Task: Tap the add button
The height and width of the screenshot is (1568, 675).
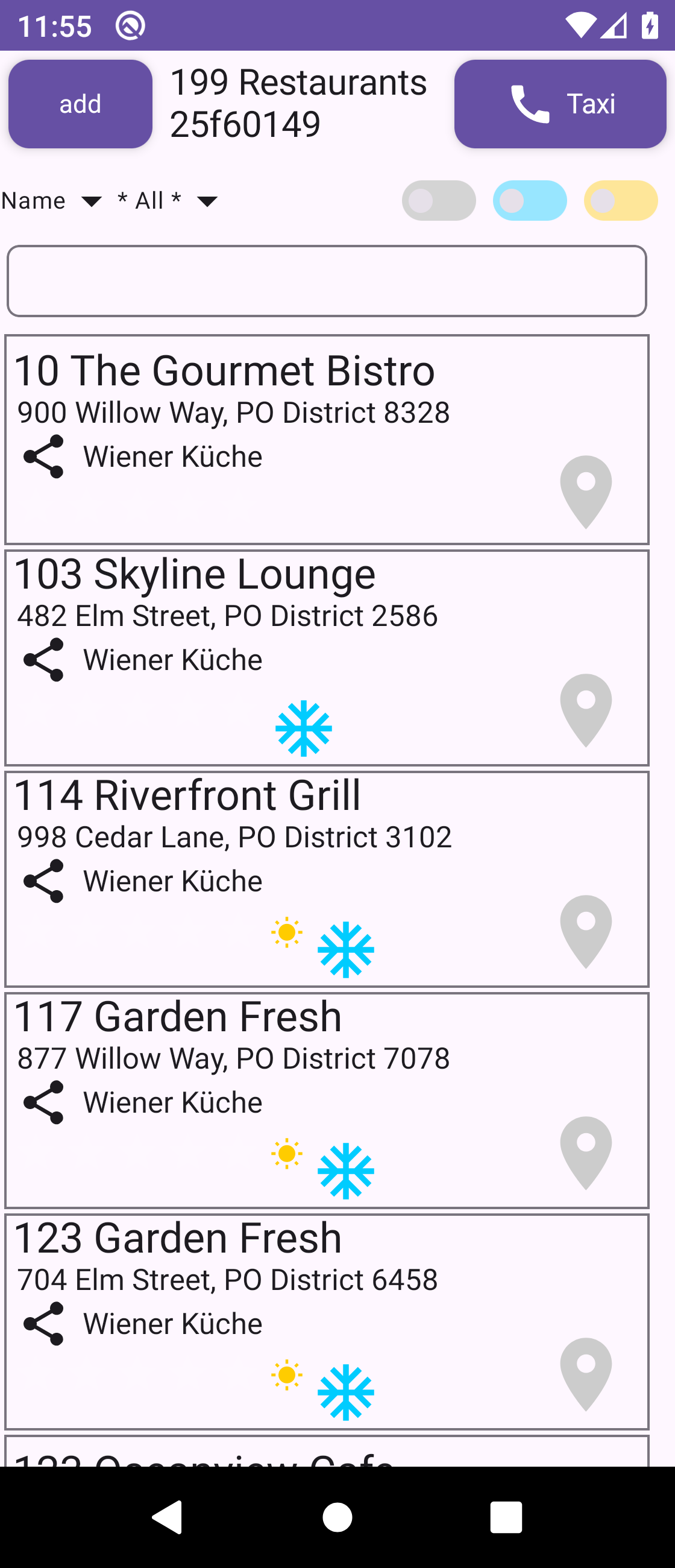Action: point(80,104)
